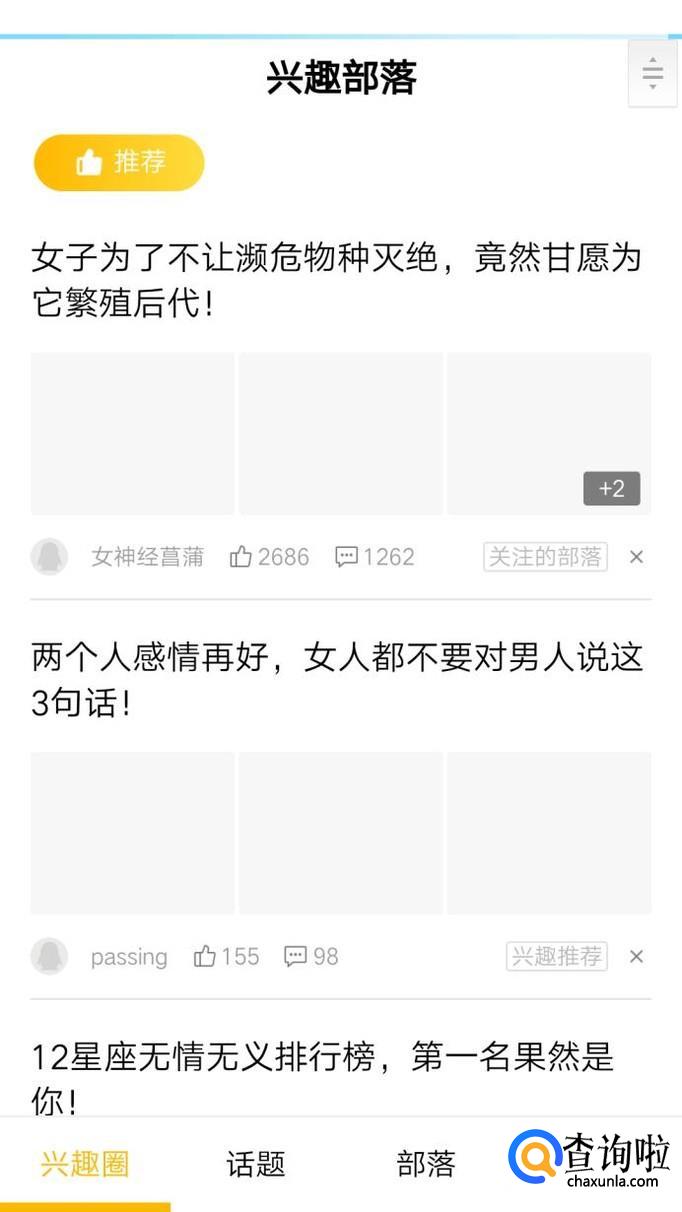Open comments on passing's post
Image resolution: width=682 pixels, height=1212 pixels.
[311, 957]
